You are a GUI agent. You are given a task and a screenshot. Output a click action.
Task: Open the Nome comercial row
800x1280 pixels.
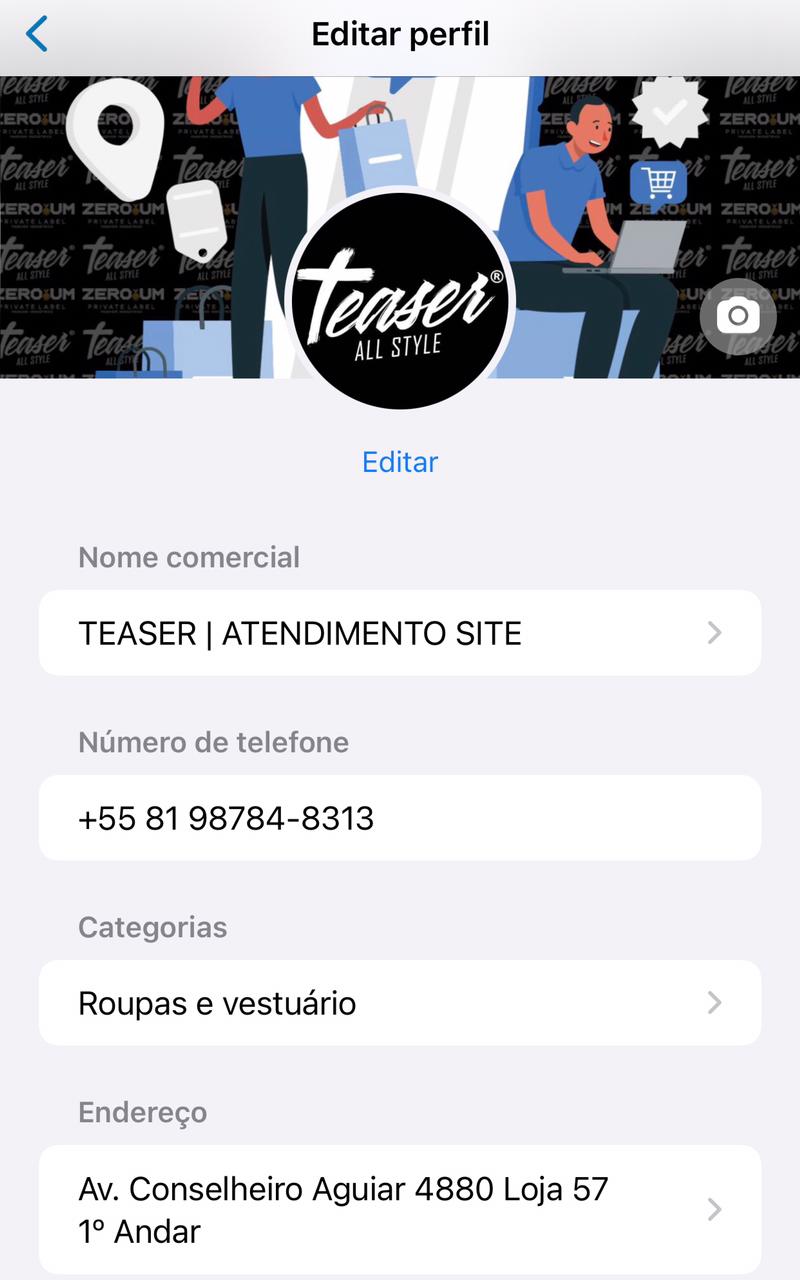(400, 632)
